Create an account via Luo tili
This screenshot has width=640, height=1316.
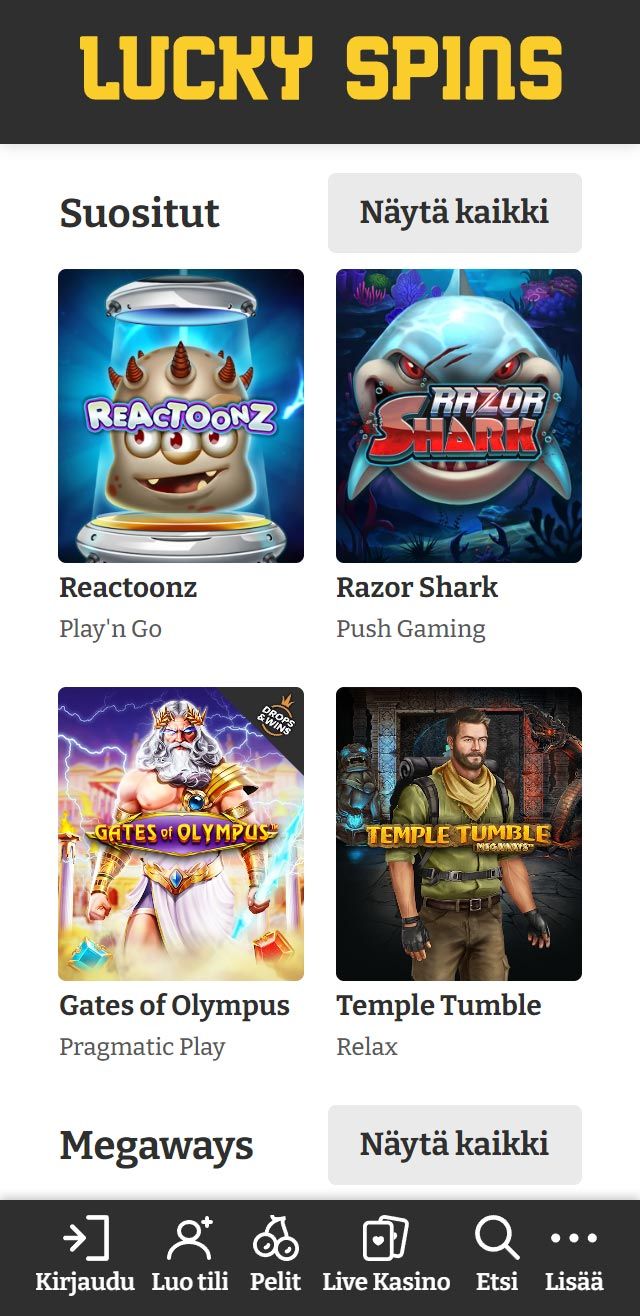click(190, 1256)
